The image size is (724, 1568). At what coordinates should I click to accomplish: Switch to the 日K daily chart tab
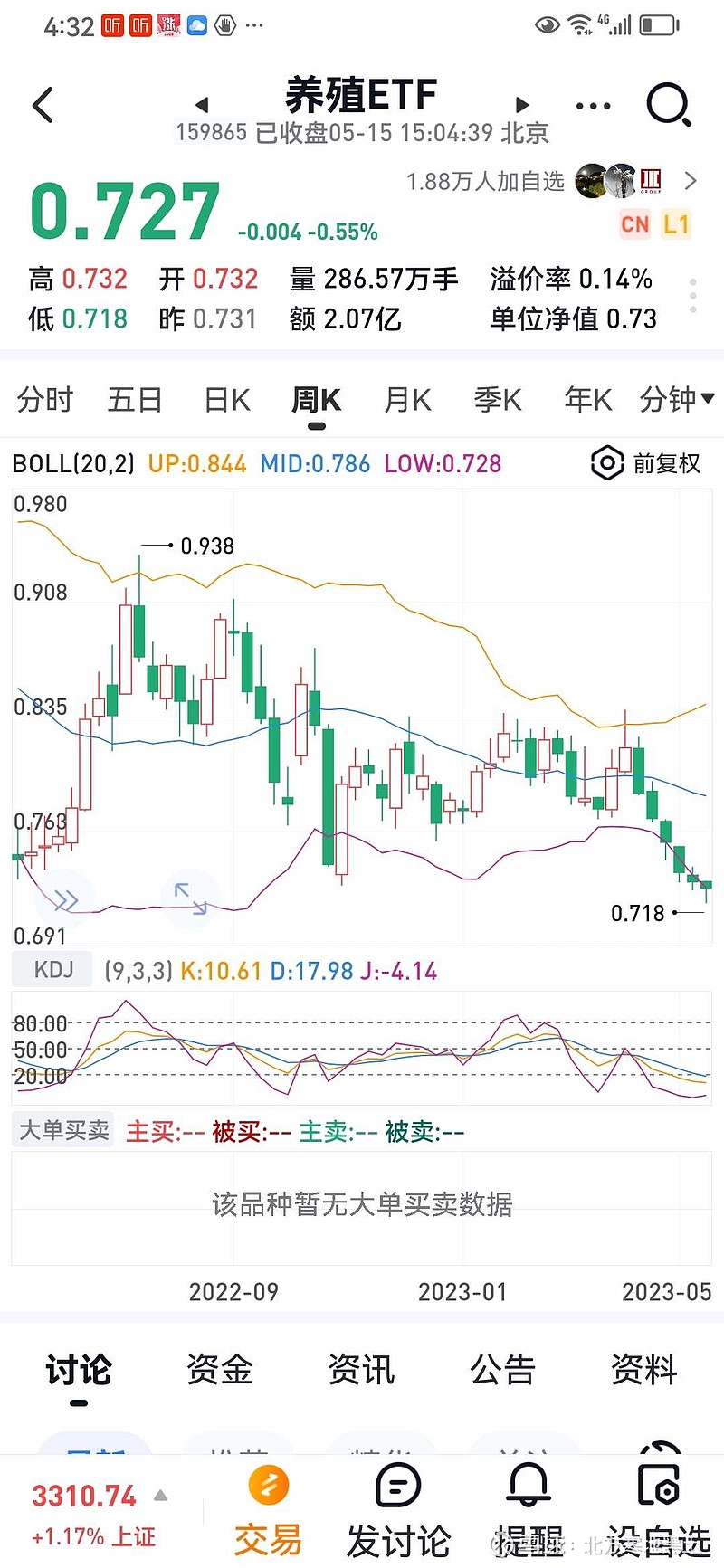pos(225,399)
